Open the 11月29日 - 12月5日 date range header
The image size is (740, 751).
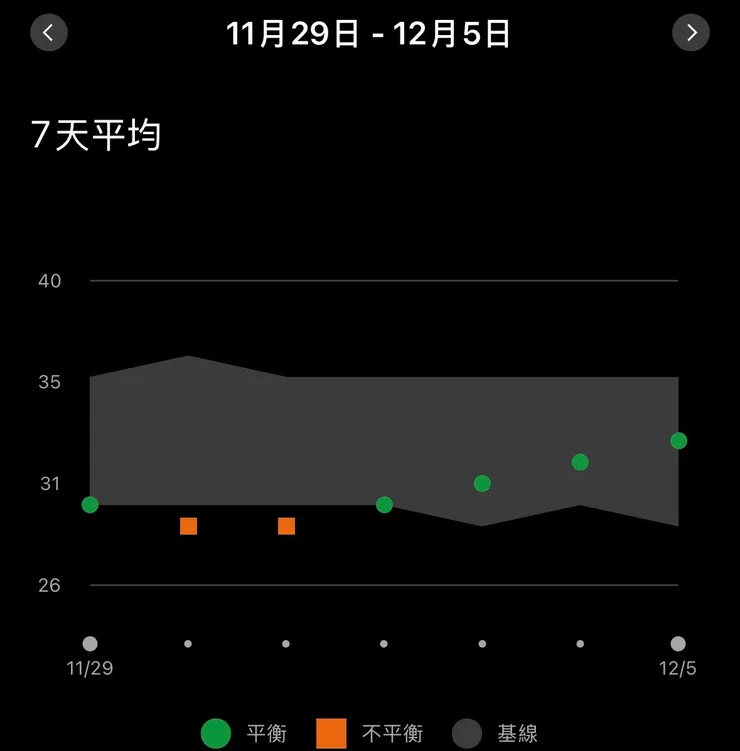370,33
